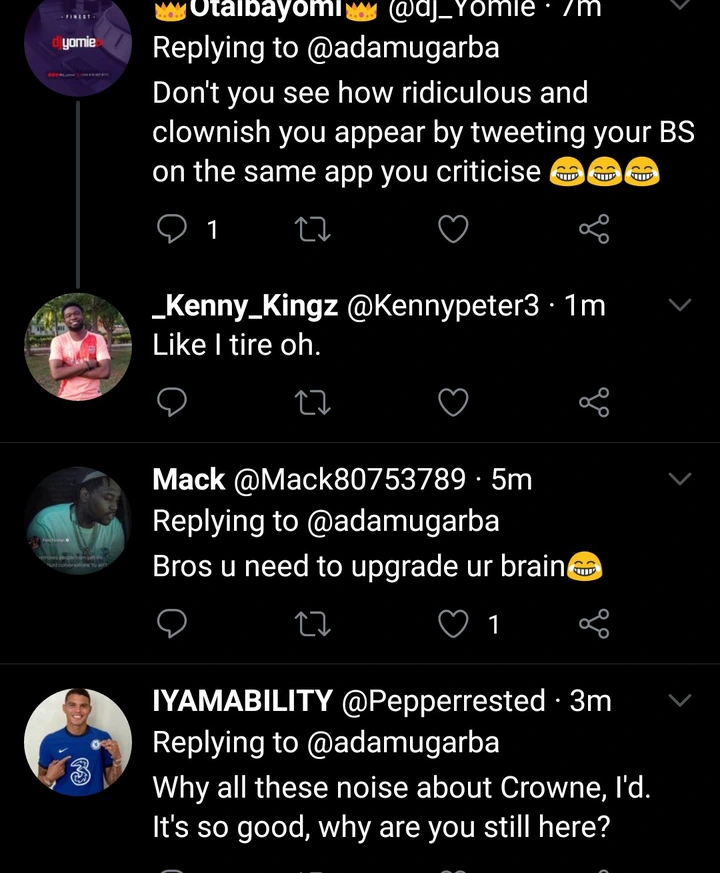This screenshot has height=873, width=720.
Task: Expand options chevron on _Kenny_Kingz's tweet
Action: tap(680, 306)
